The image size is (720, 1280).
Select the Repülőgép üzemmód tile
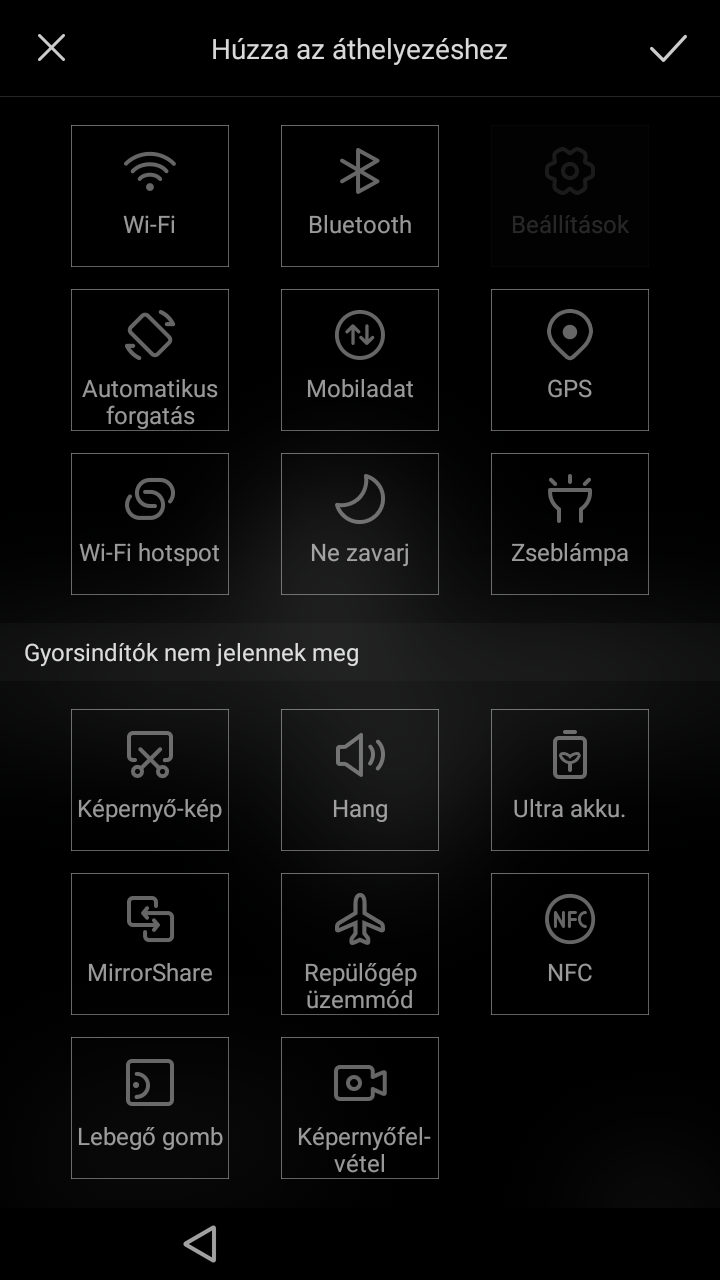[360, 944]
